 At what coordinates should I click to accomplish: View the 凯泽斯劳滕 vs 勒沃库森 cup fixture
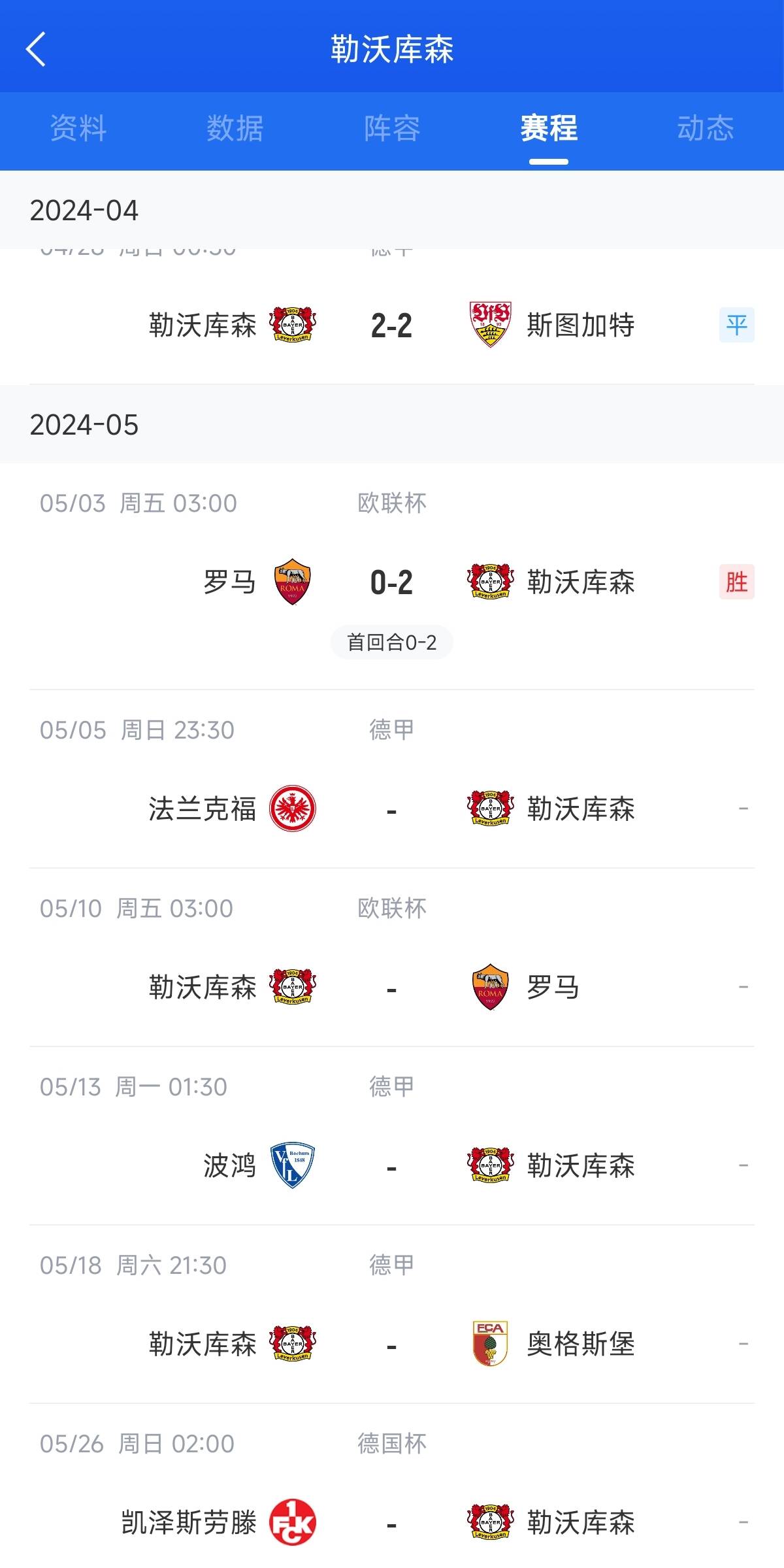[x=392, y=1522]
